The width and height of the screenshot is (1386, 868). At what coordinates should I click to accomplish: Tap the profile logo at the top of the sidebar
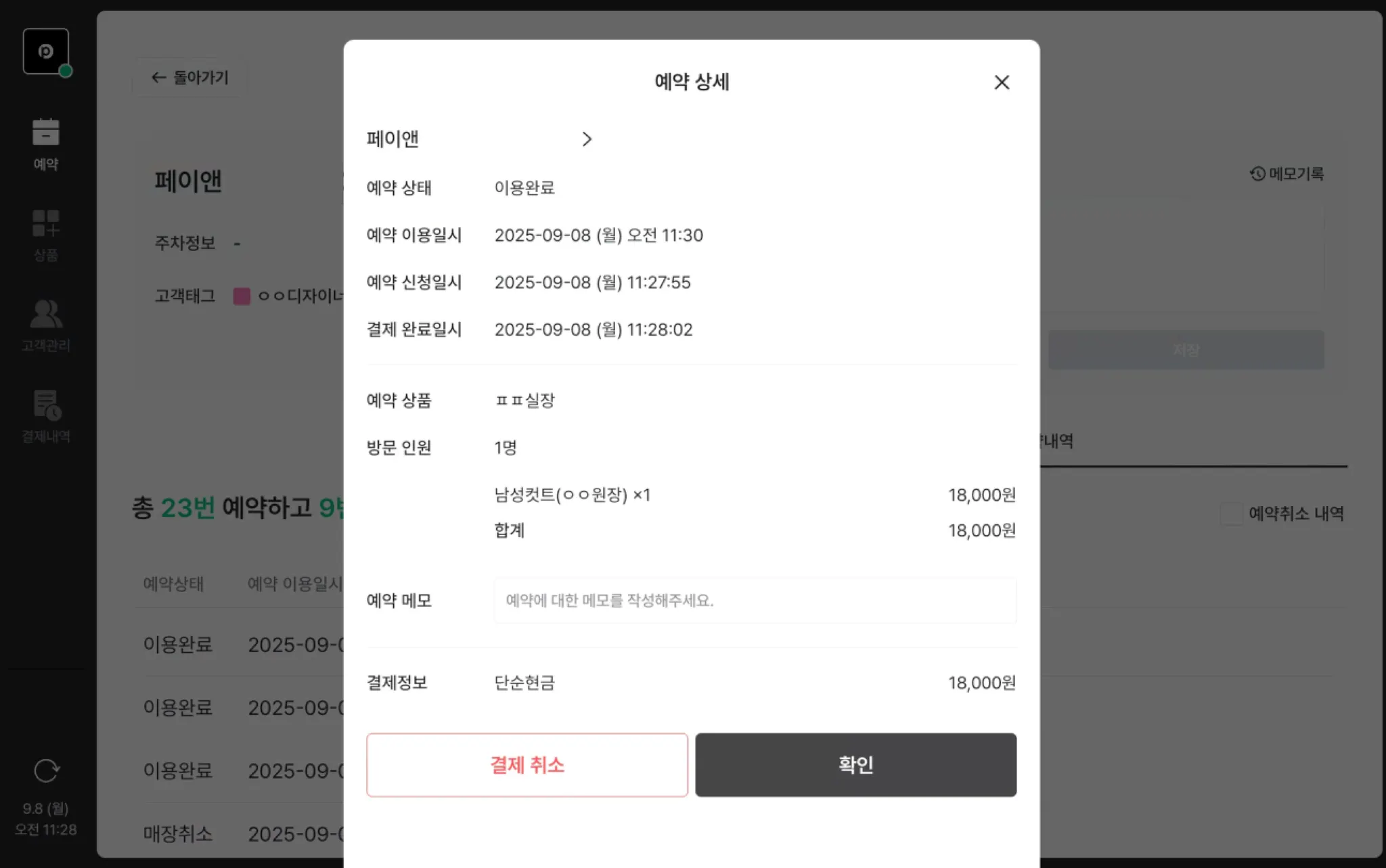[x=46, y=51]
